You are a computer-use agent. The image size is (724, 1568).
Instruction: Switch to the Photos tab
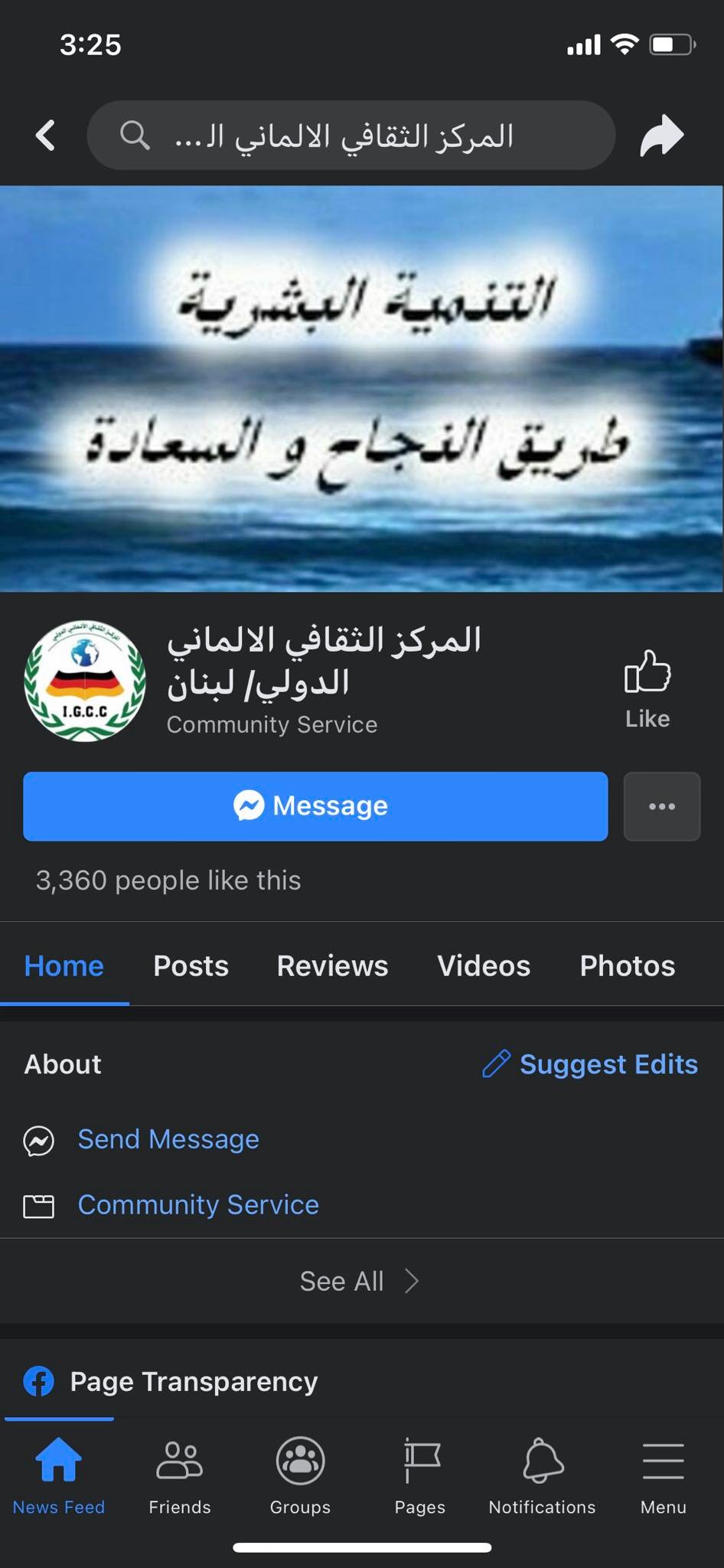click(627, 965)
